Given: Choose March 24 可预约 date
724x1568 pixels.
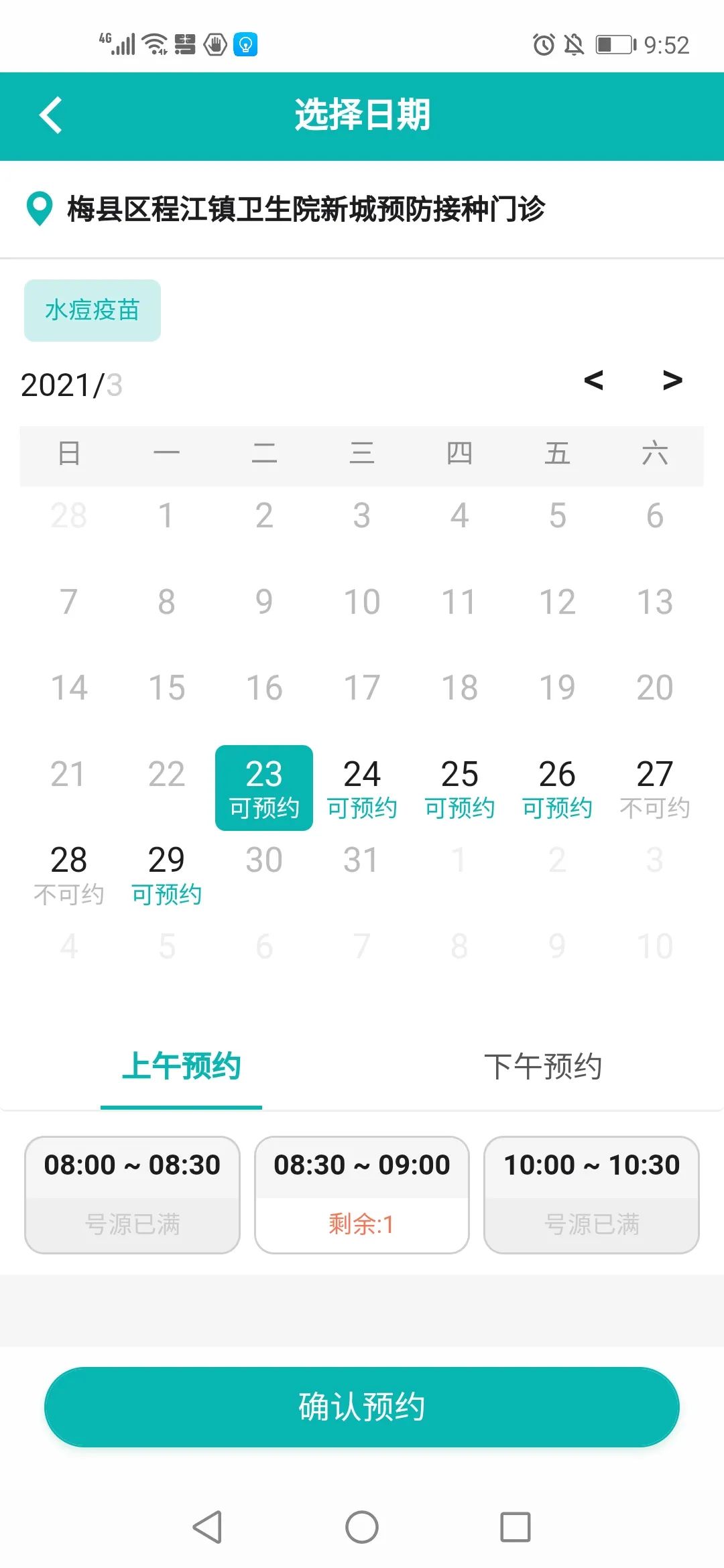Looking at the screenshot, I should tap(362, 788).
